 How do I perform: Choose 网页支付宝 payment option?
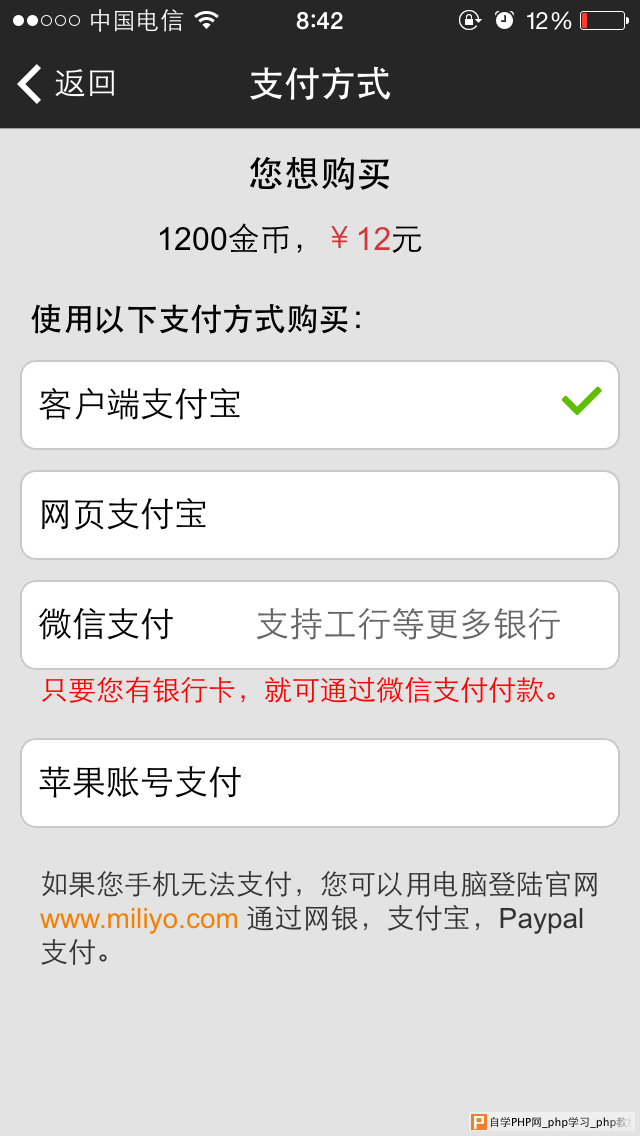click(320, 515)
